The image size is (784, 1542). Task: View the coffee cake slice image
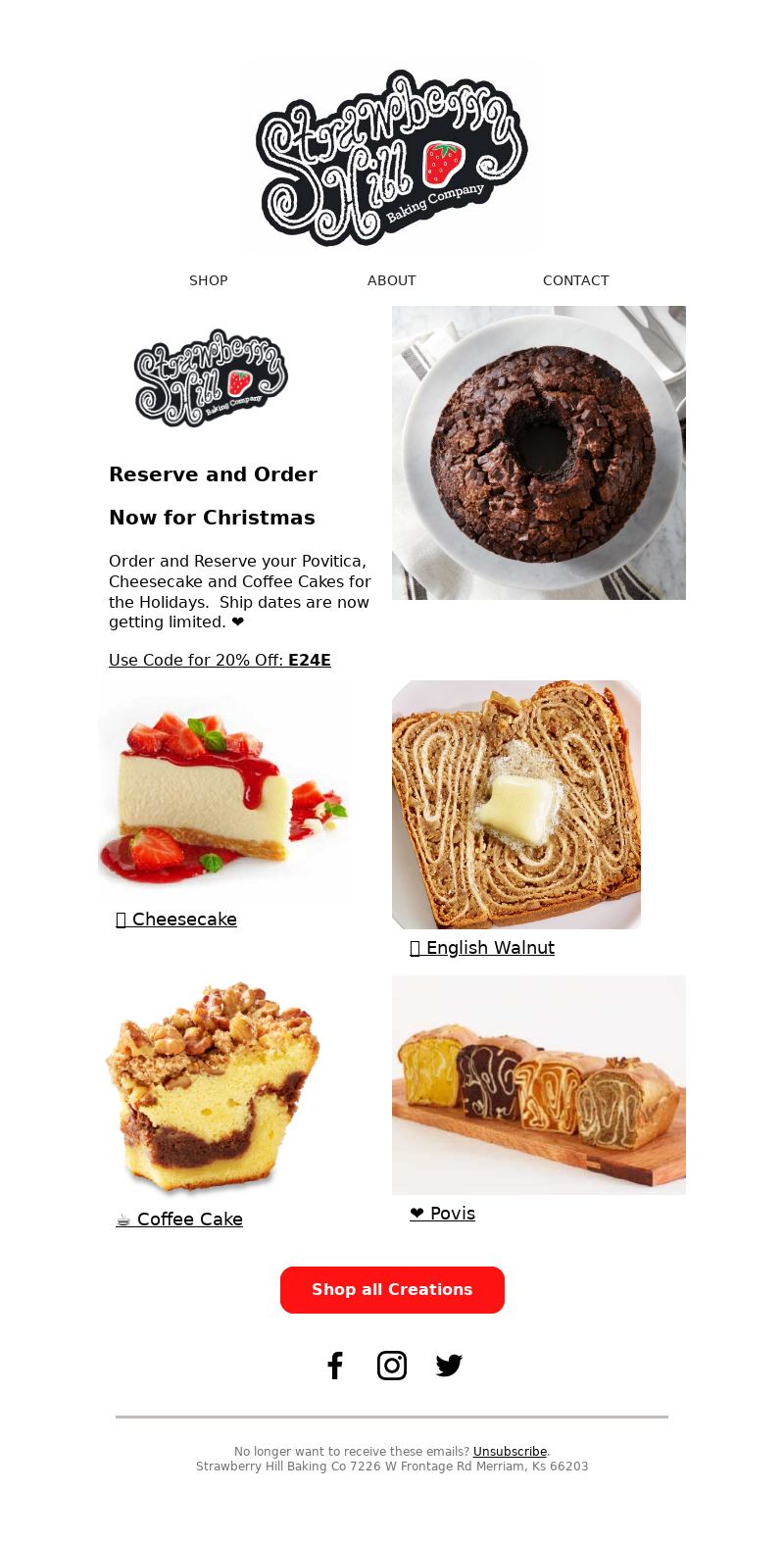[x=213, y=1088]
